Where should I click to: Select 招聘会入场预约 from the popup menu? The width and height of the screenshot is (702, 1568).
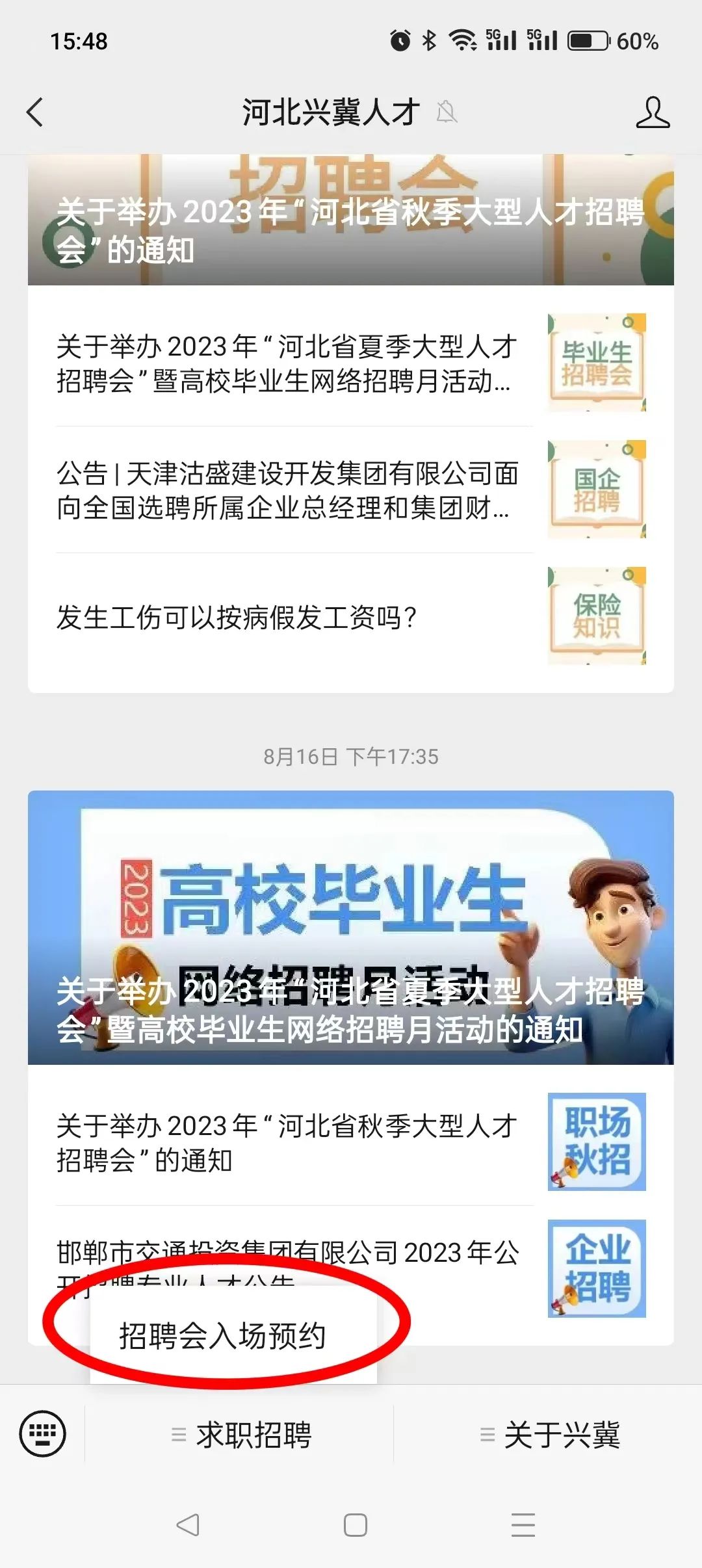tap(233, 1336)
